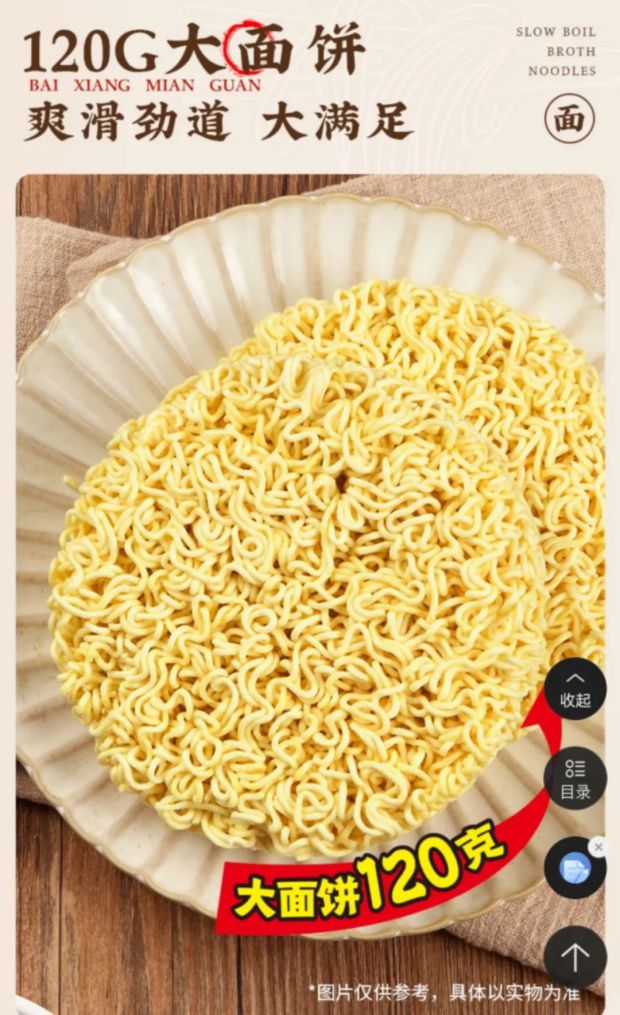The height and width of the screenshot is (1015, 620).
Task: Jump back to top with the up arrow
Action: (575, 956)
